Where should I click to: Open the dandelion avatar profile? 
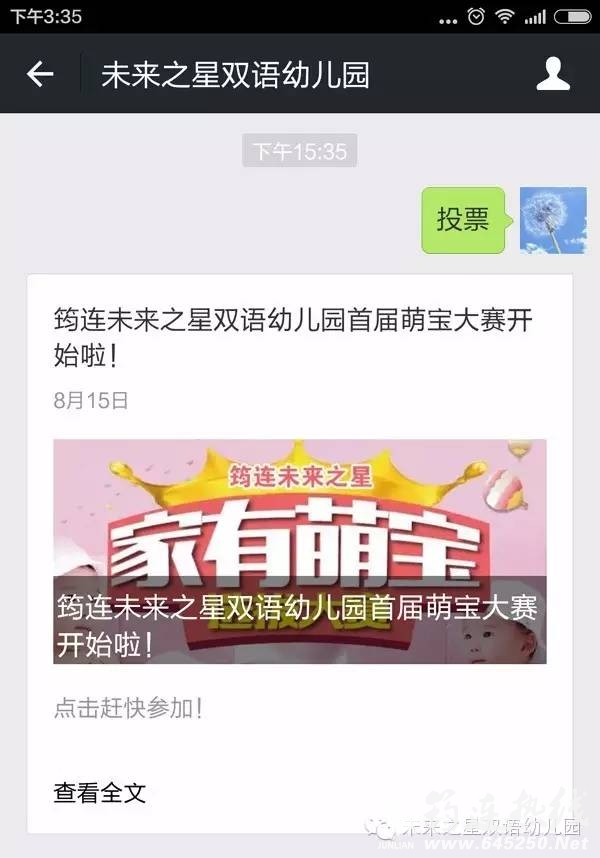point(553,220)
